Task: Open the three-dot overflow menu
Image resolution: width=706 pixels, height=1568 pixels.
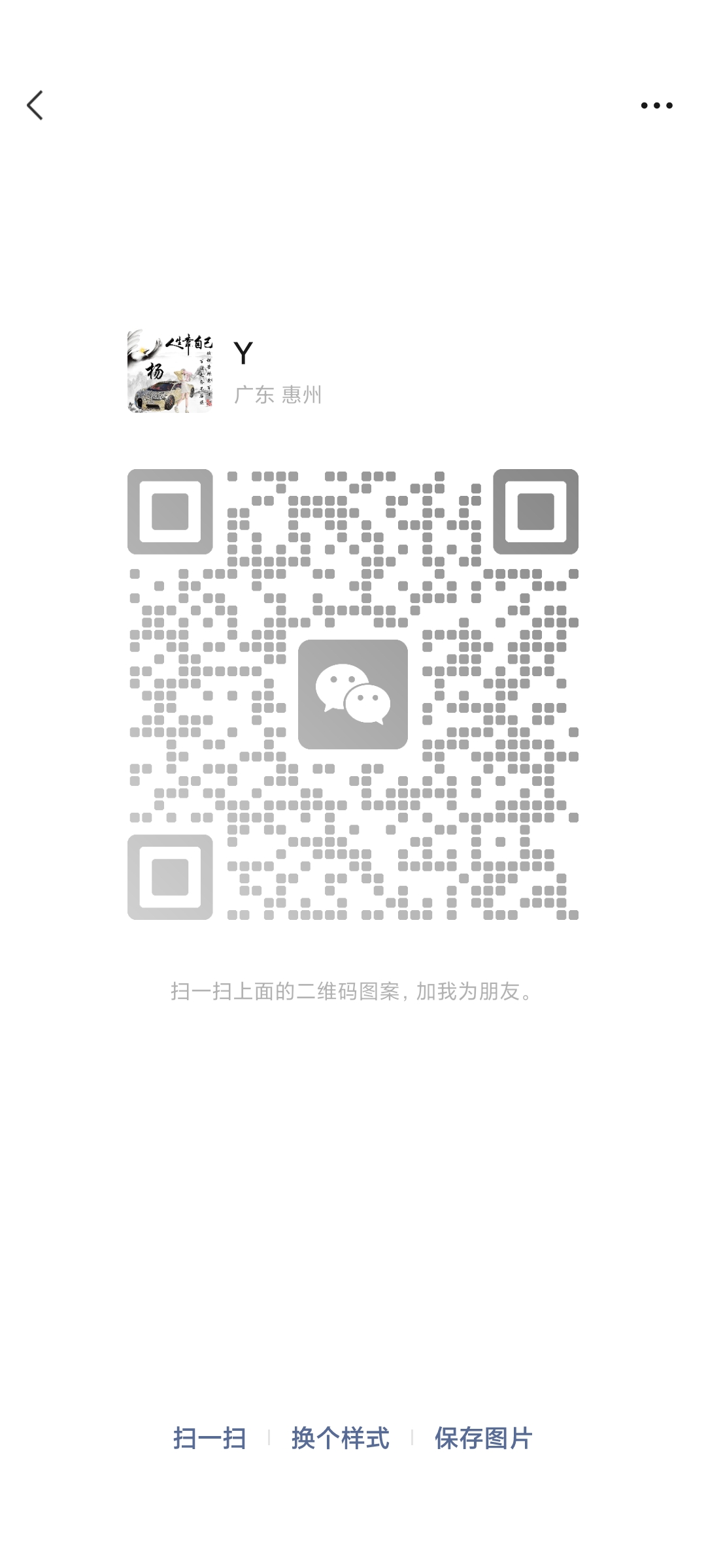Action: pyautogui.click(x=656, y=105)
